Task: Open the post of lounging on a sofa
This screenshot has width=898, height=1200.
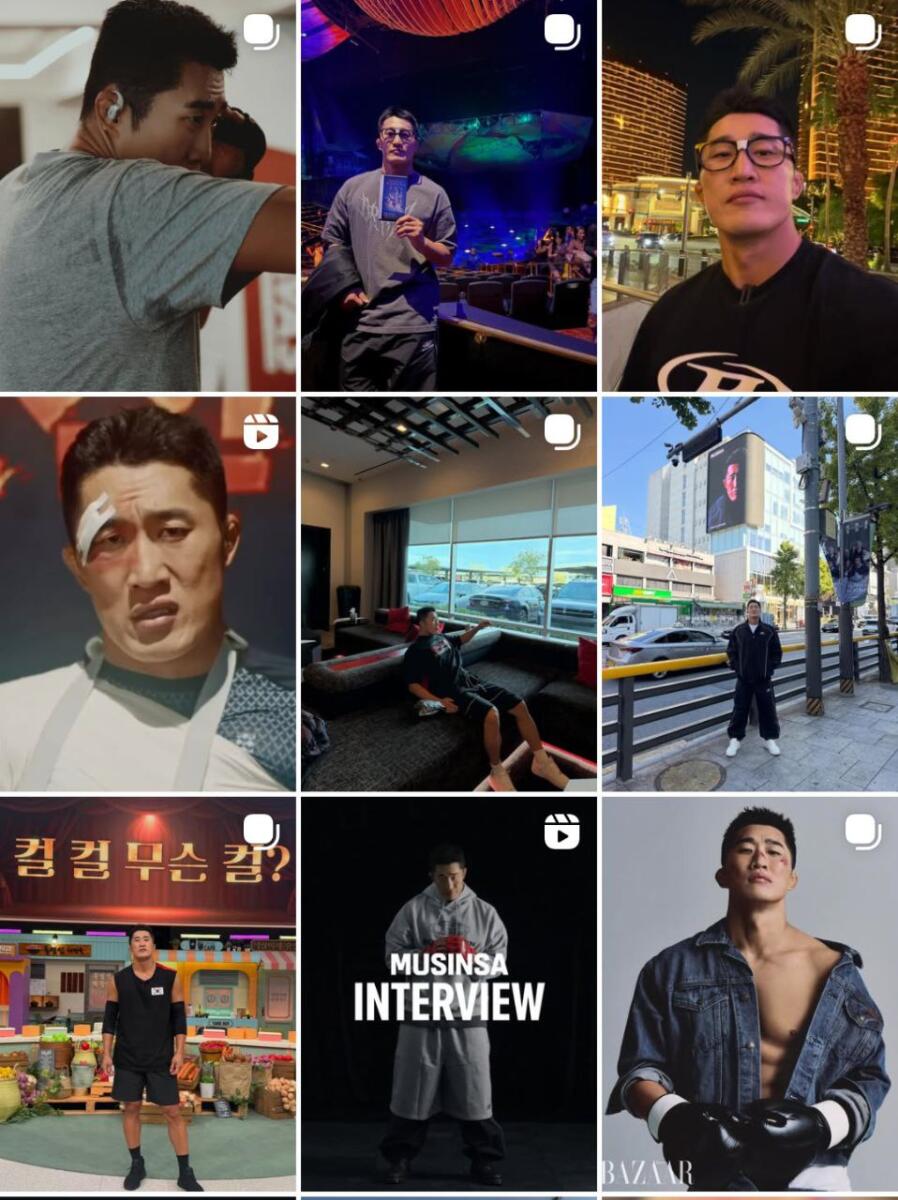Action: pos(449,594)
